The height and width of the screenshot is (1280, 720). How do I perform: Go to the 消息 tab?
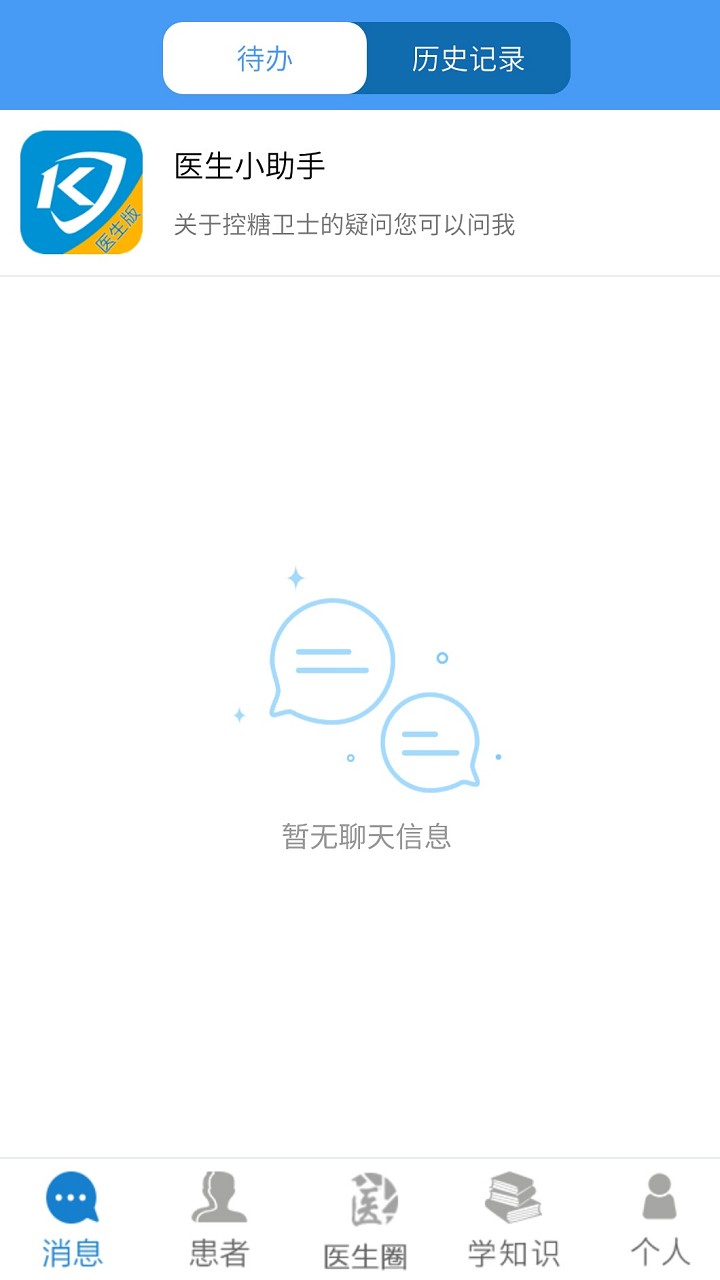point(72,1220)
